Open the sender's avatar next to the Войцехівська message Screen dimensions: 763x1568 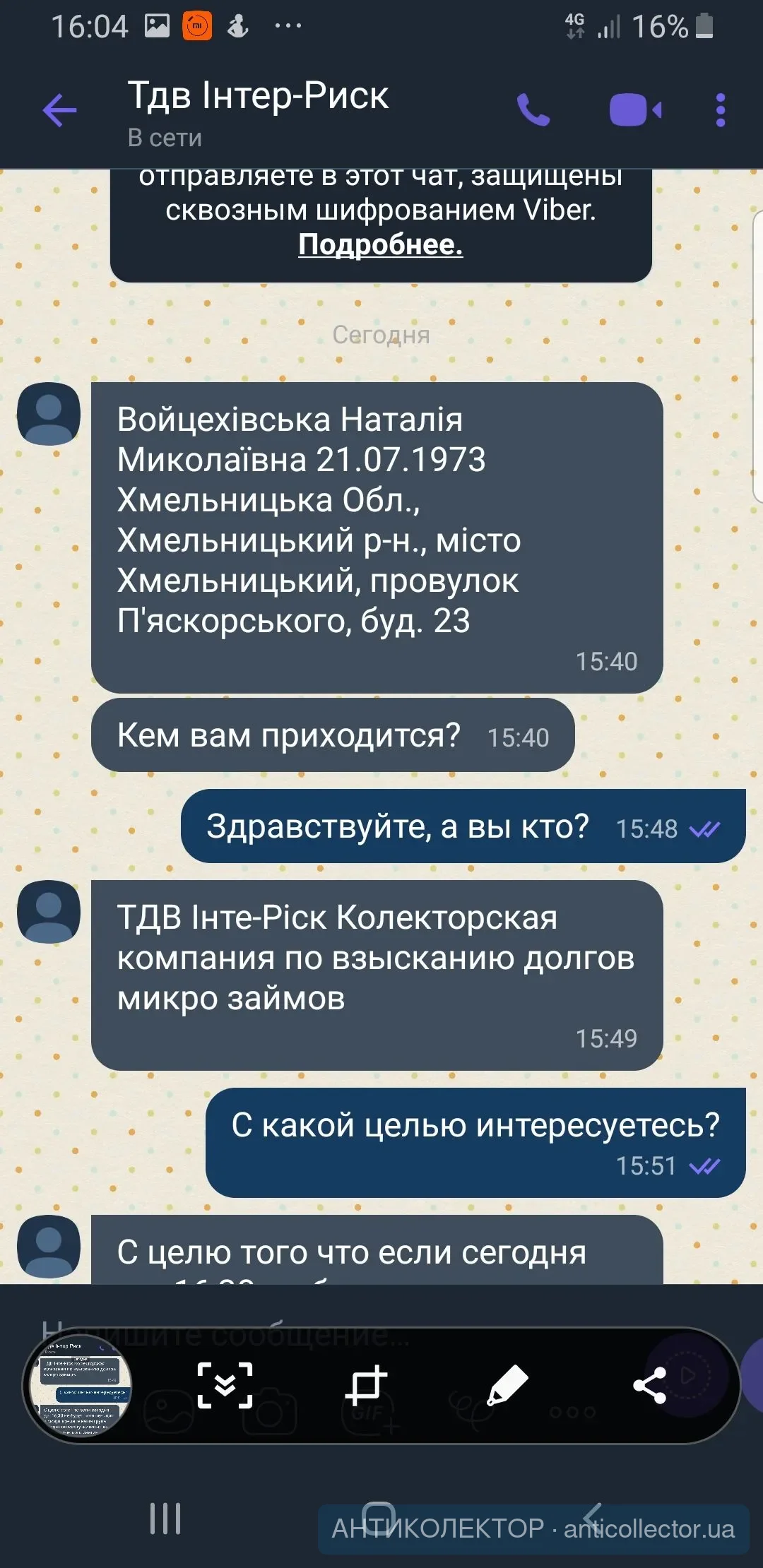coord(49,414)
